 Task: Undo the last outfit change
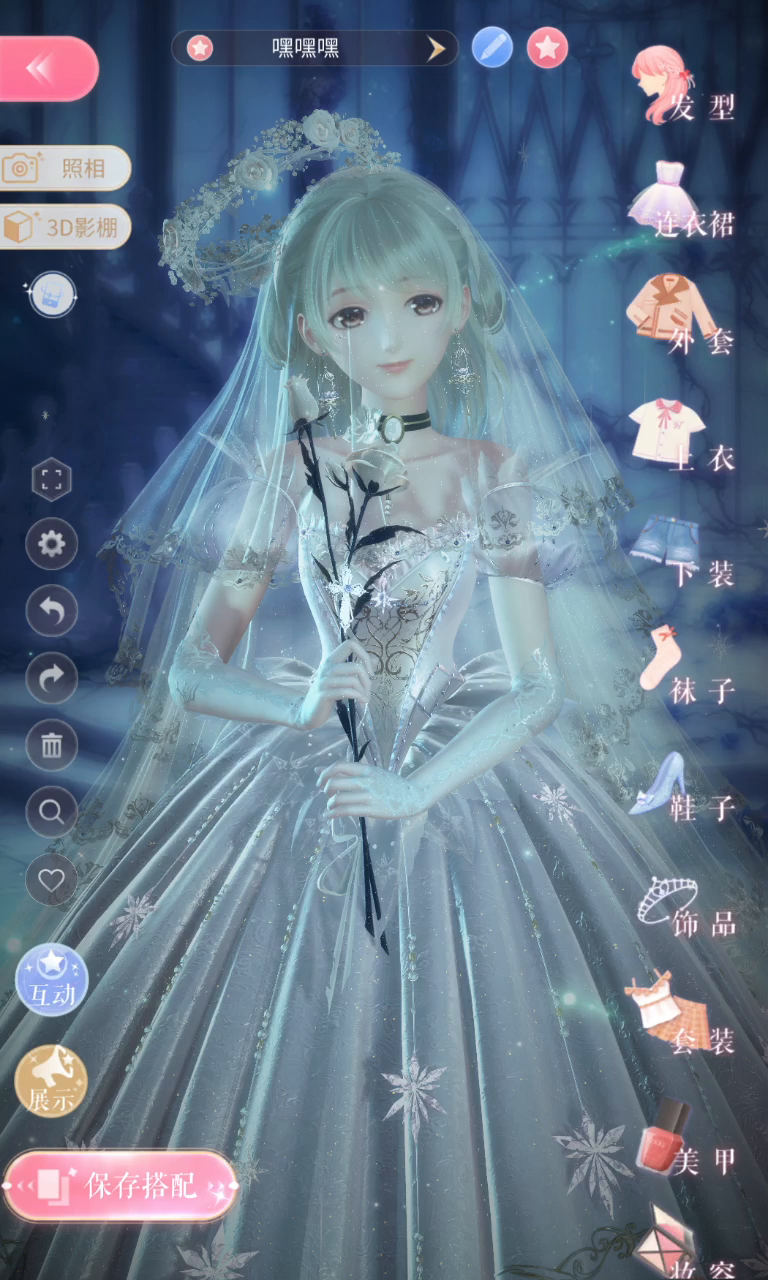point(51,611)
